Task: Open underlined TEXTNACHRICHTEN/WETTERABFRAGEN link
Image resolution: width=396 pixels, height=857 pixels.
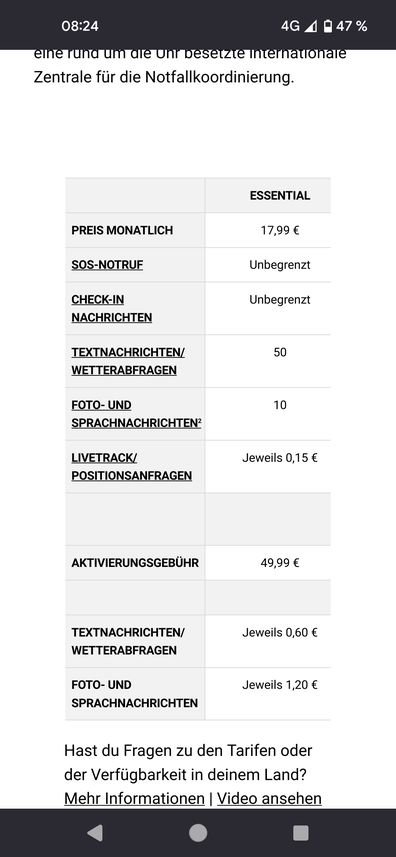Action: [x=128, y=361]
